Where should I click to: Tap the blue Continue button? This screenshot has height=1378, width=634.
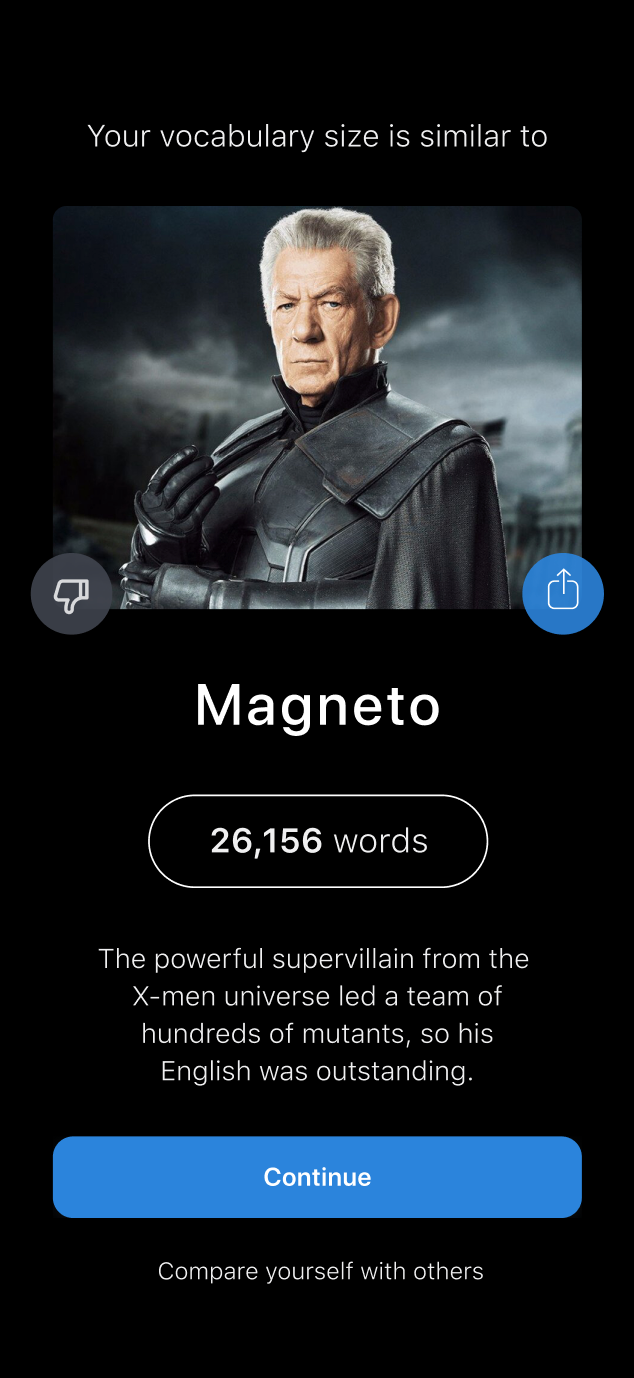tap(317, 1177)
